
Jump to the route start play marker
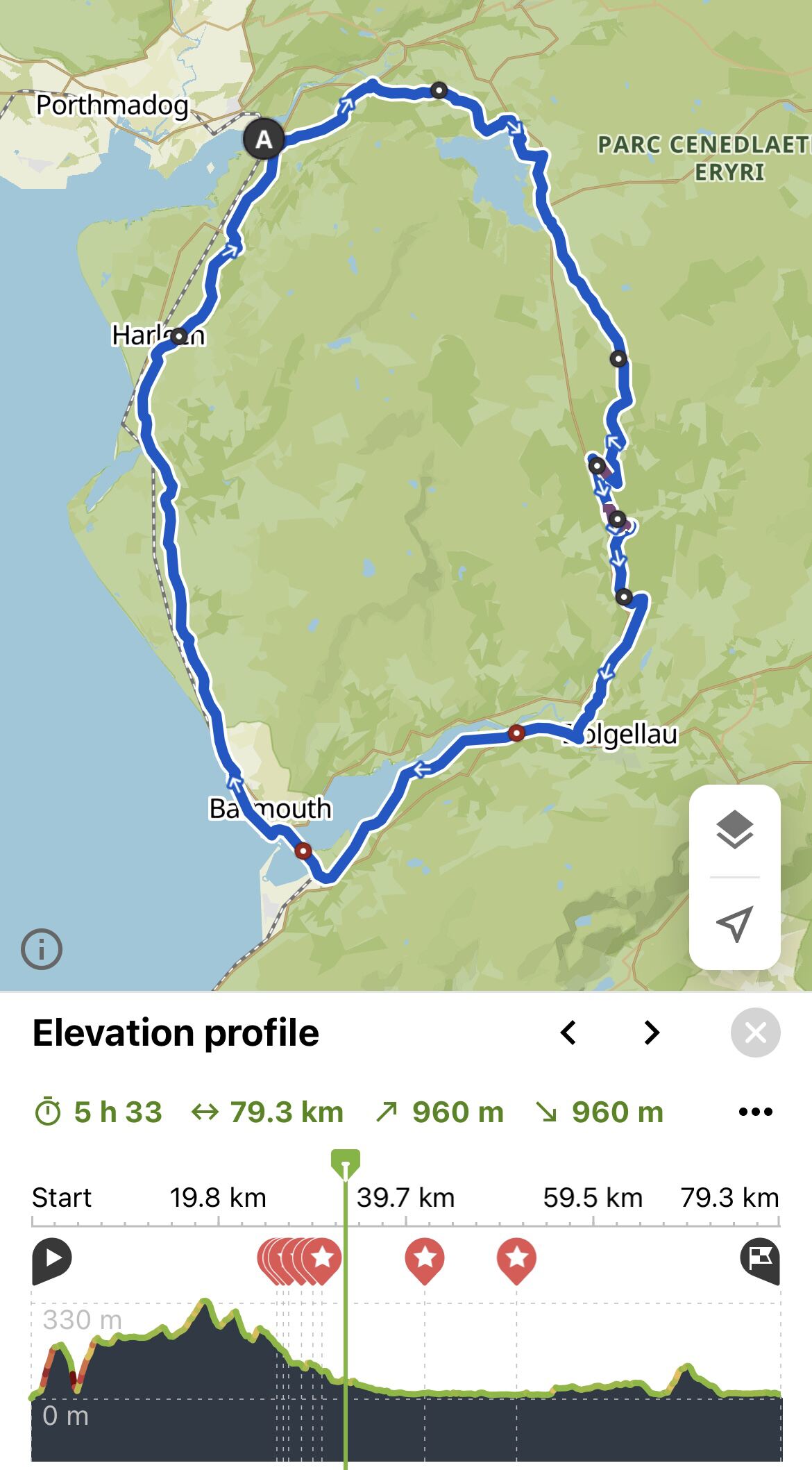[x=51, y=1259]
